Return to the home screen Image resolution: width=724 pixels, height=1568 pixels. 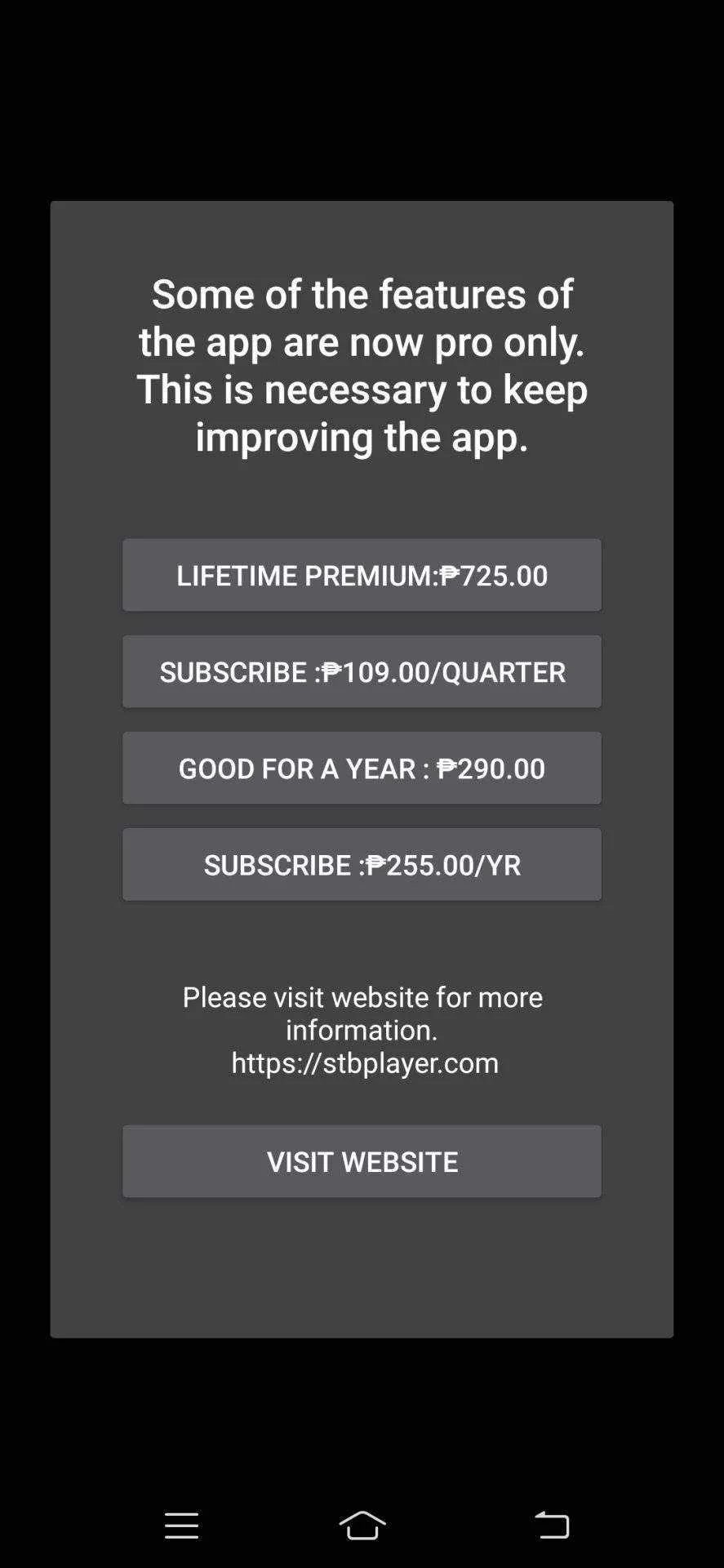pos(362,1525)
